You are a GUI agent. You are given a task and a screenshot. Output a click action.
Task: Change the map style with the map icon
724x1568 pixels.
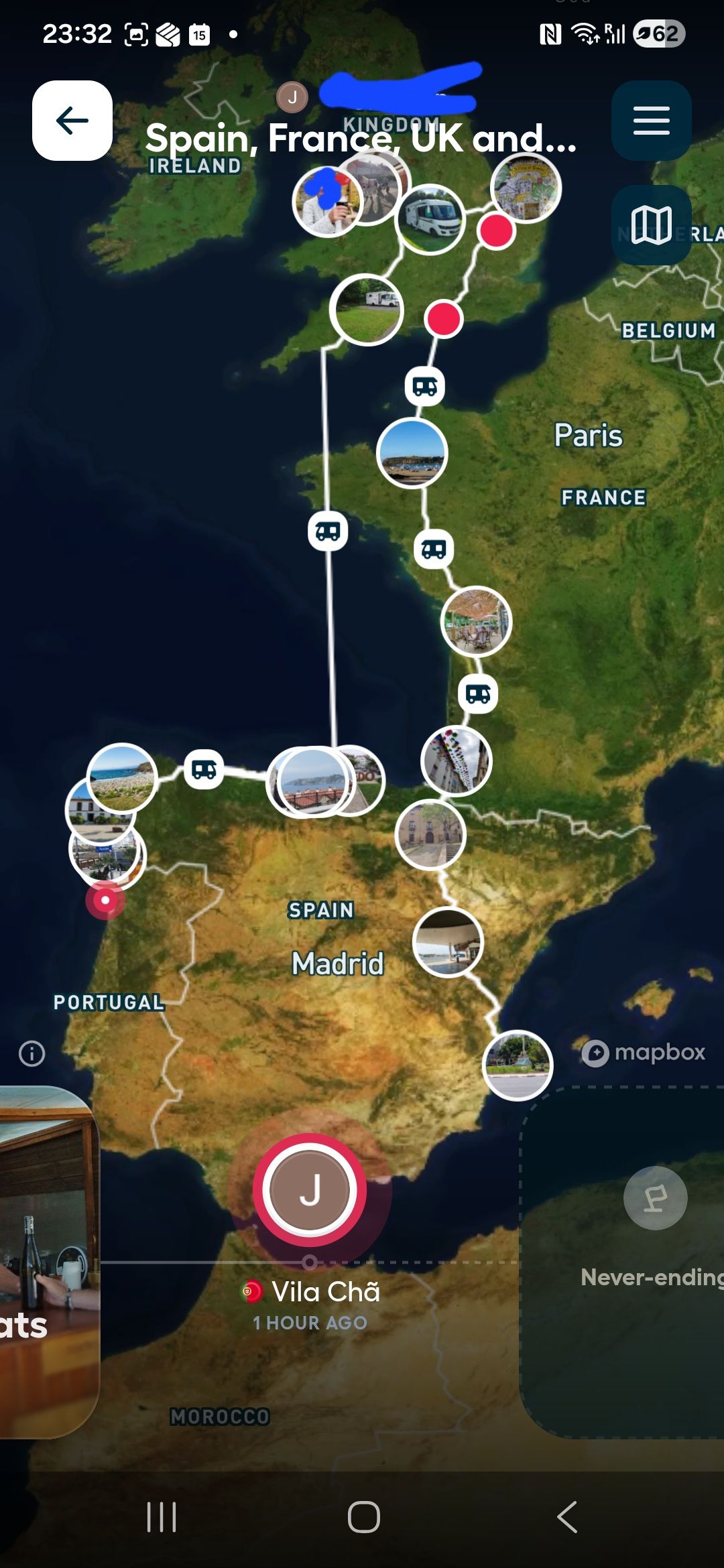(x=651, y=225)
